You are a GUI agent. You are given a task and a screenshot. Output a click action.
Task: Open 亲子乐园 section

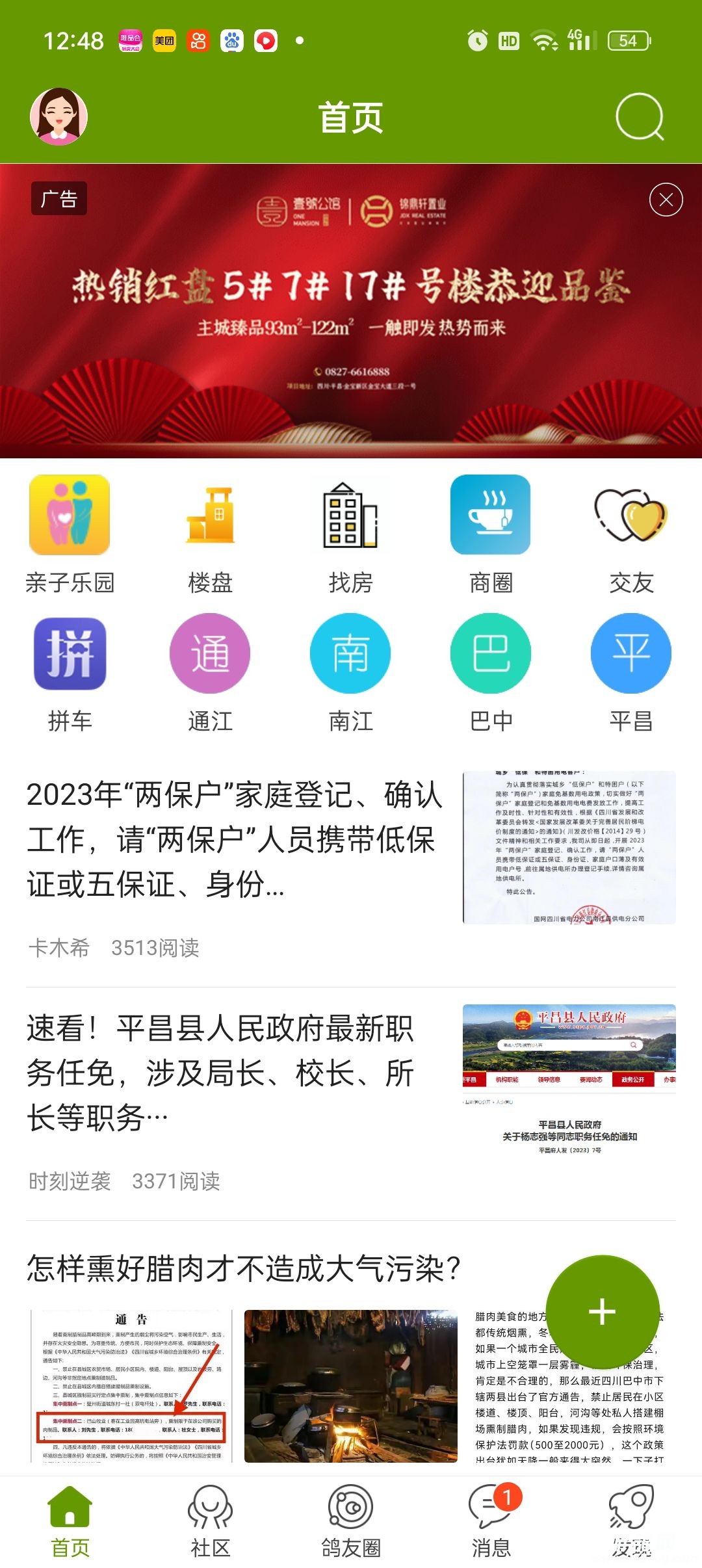point(70,534)
